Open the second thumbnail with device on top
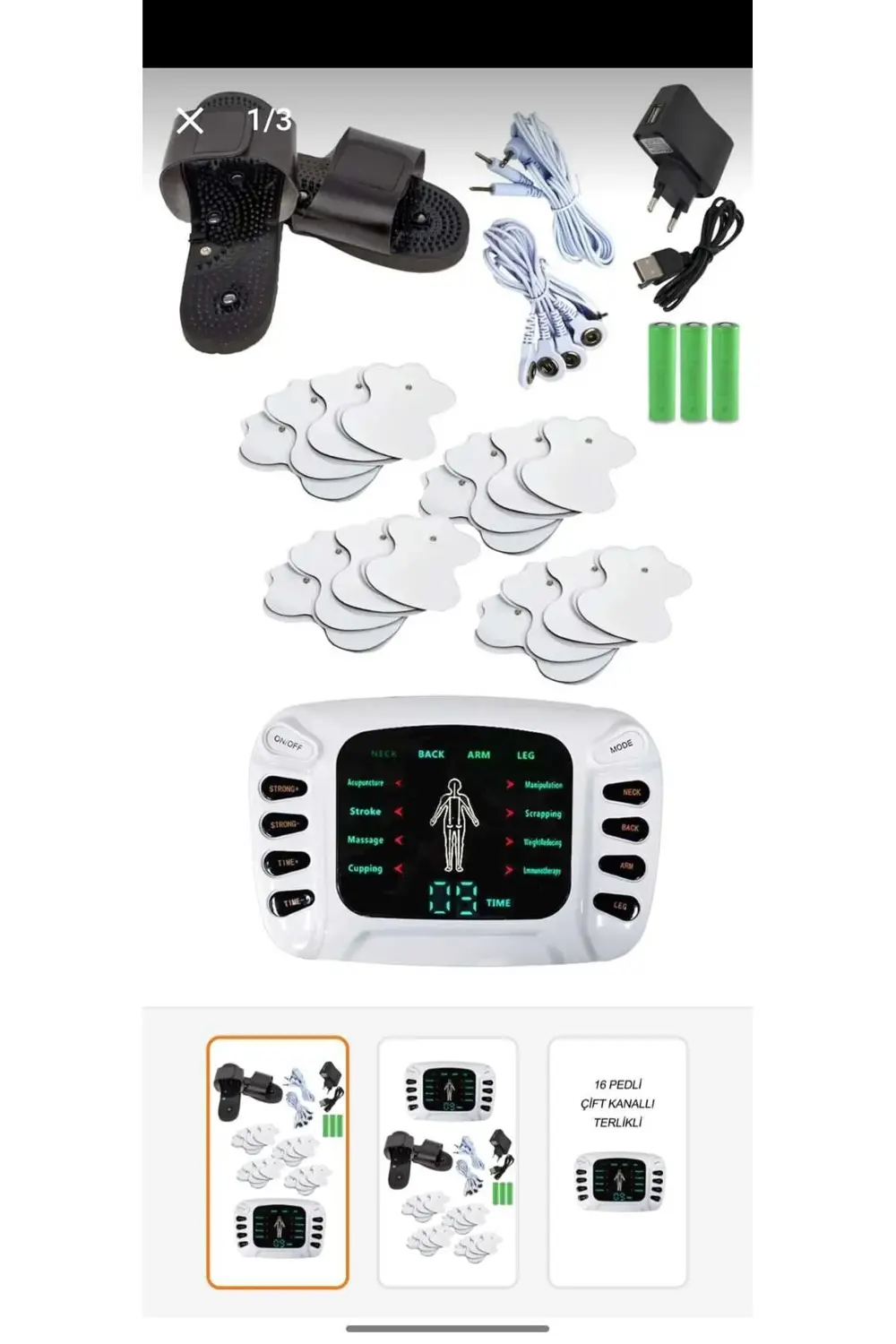The width and height of the screenshot is (896, 1344). point(448,1162)
